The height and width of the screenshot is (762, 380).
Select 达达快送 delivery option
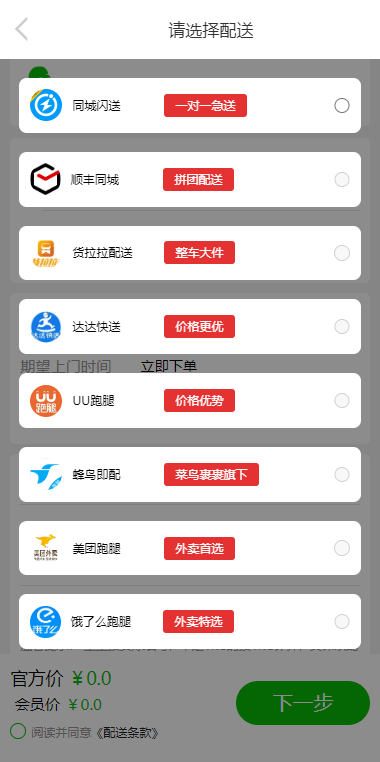click(x=190, y=327)
